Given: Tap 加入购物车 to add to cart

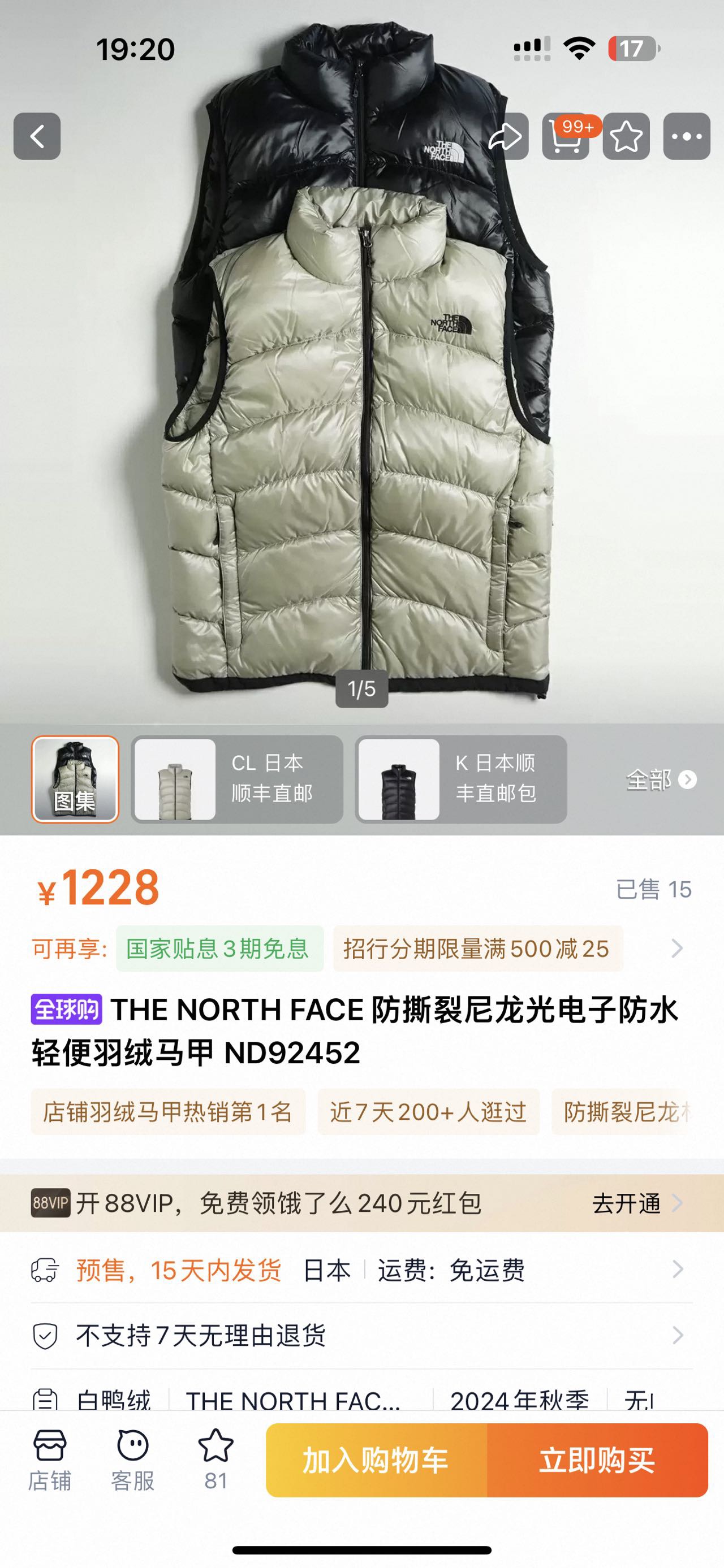Looking at the screenshot, I should point(376,1459).
